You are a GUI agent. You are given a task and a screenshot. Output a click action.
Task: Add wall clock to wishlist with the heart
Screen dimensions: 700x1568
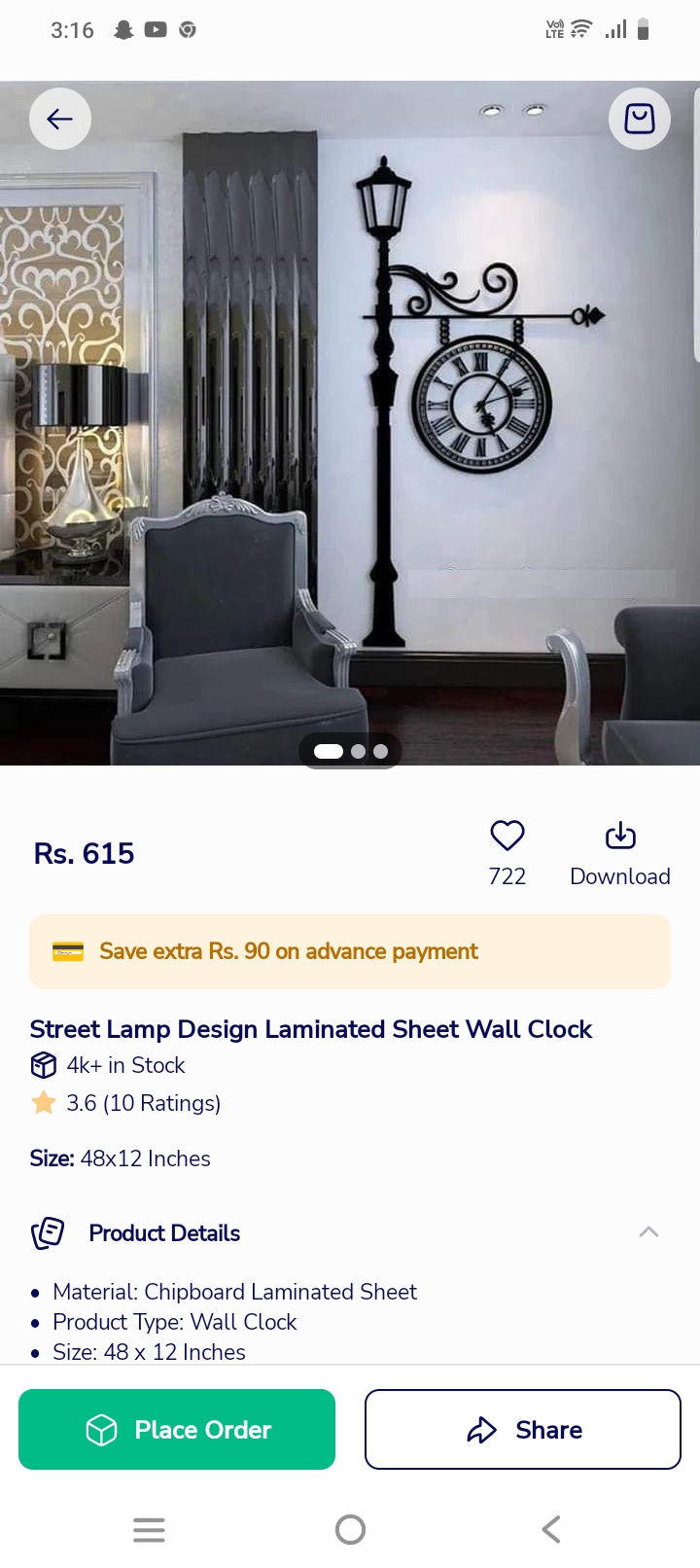(x=507, y=836)
